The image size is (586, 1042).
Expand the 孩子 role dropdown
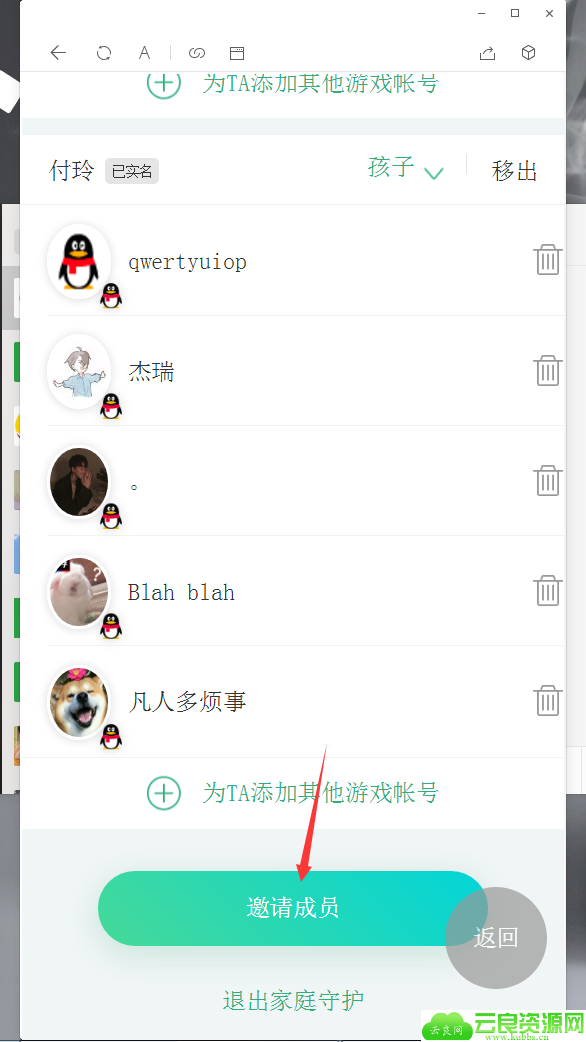(406, 168)
